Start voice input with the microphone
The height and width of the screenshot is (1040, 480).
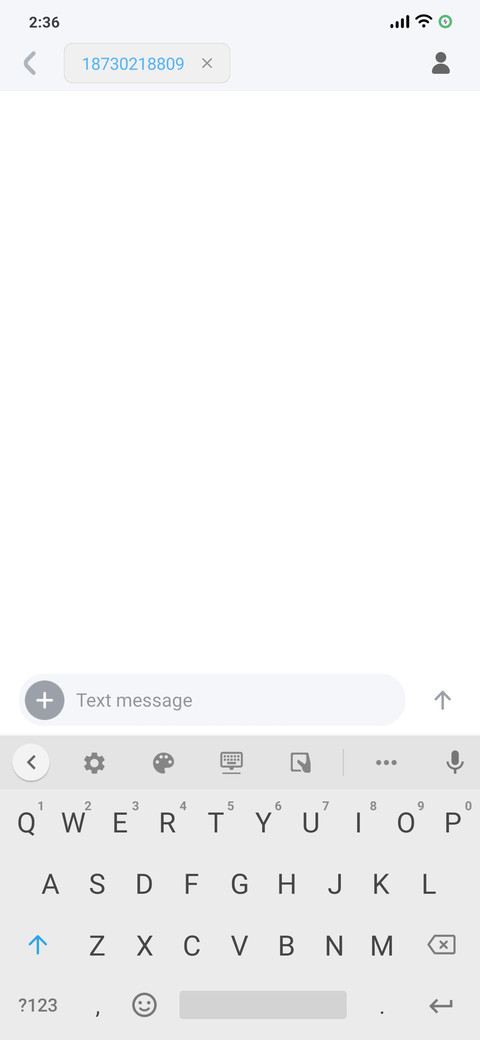[455, 763]
